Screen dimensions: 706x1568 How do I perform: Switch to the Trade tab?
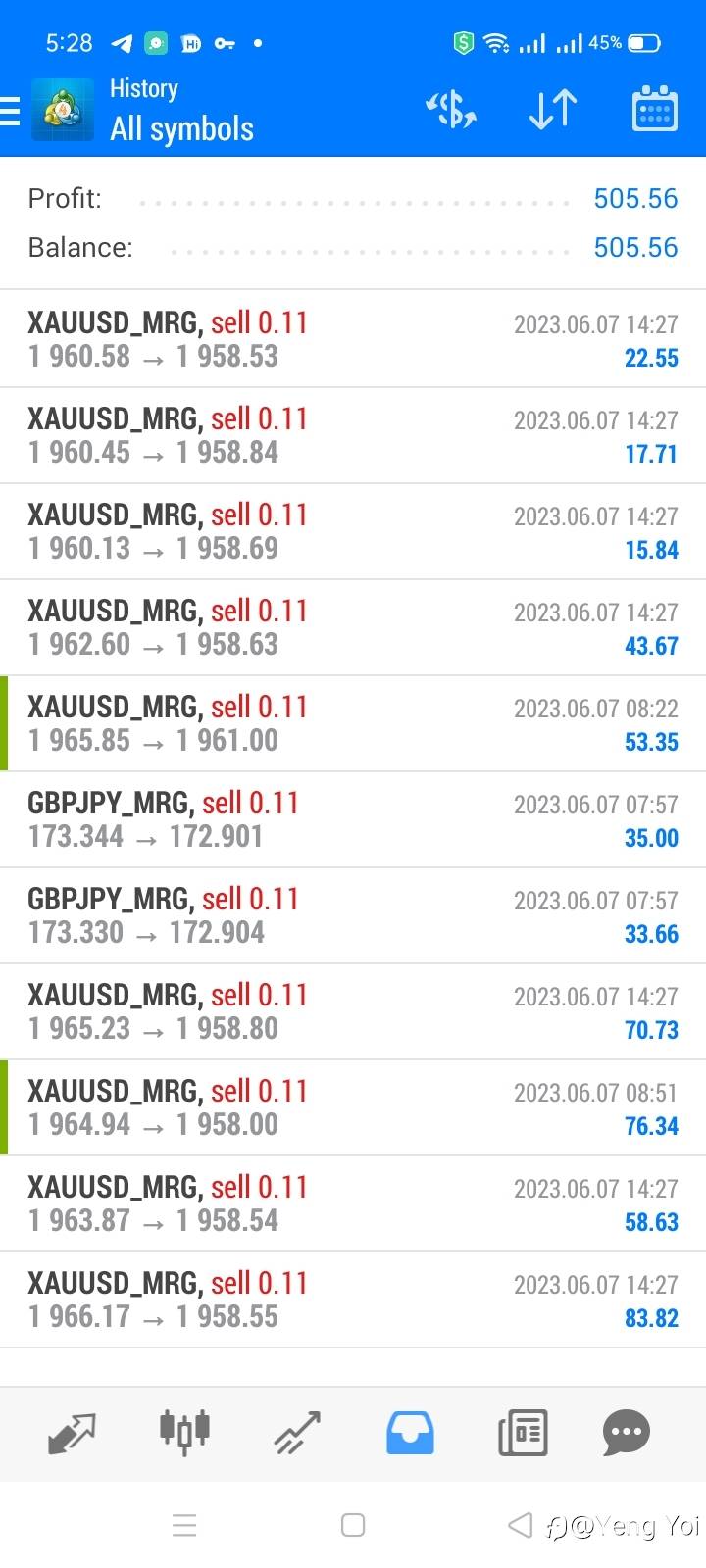coord(297,1433)
